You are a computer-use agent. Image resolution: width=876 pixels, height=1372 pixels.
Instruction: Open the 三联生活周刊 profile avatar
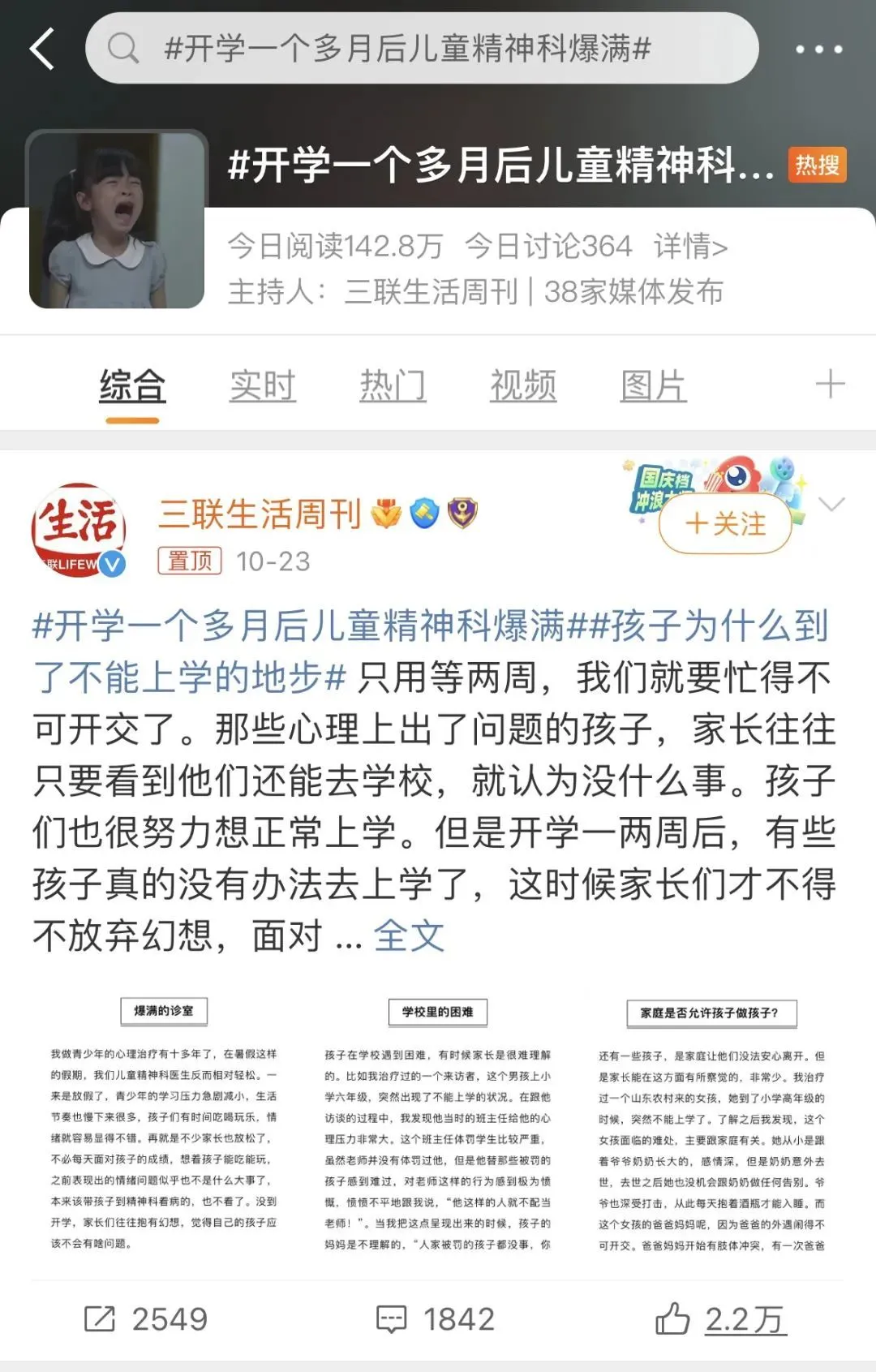(x=79, y=530)
